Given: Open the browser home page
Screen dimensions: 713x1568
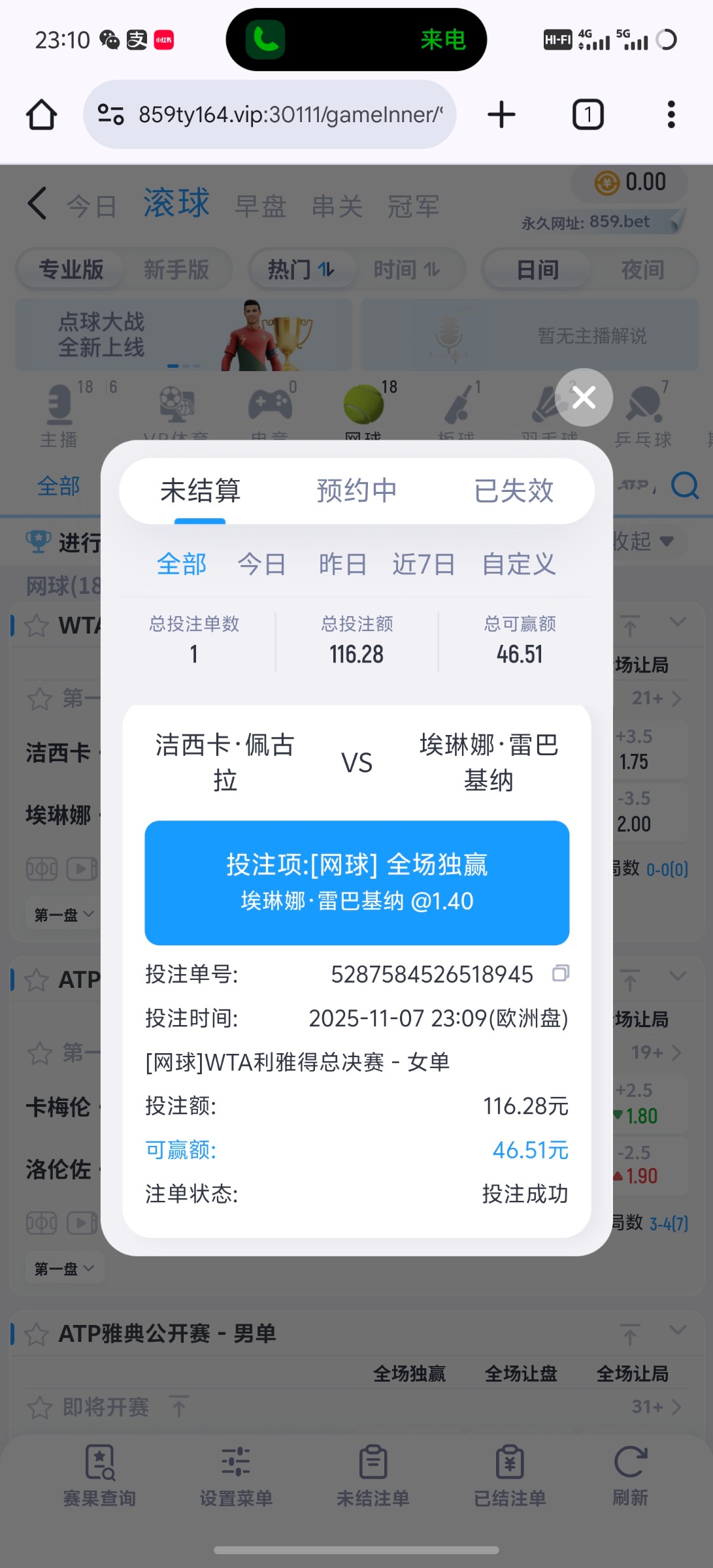Looking at the screenshot, I should pos(41,115).
